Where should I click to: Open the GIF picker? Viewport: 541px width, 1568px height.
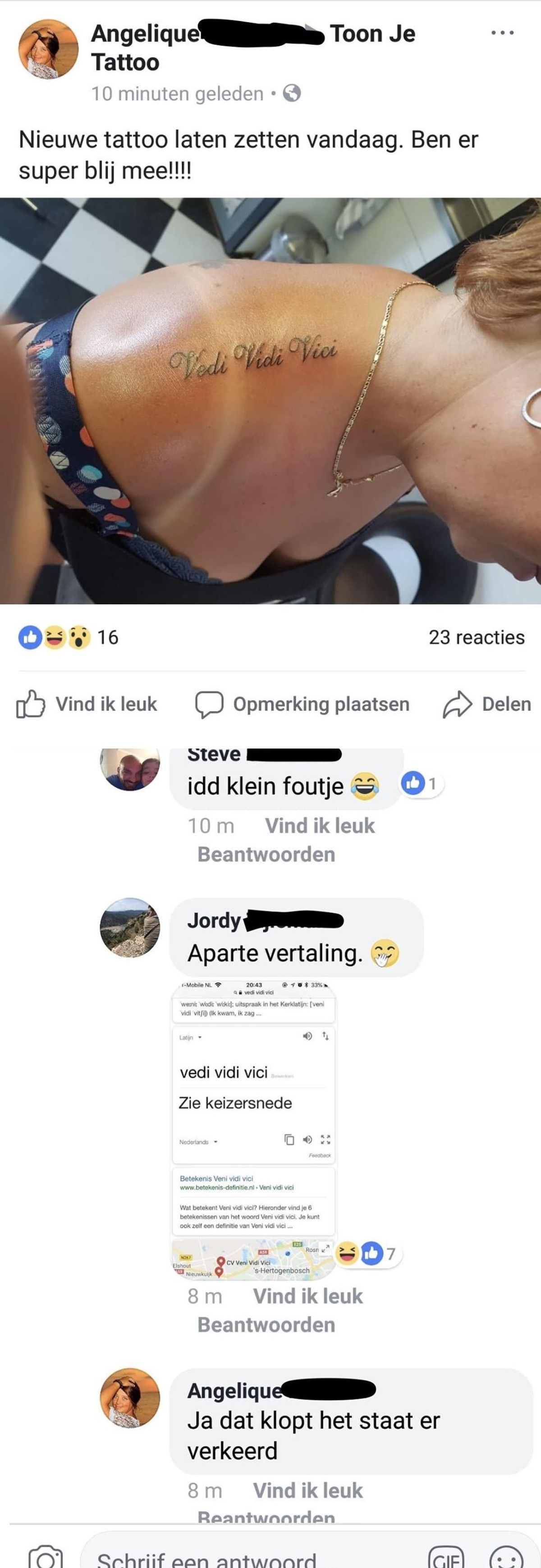tap(446, 1557)
